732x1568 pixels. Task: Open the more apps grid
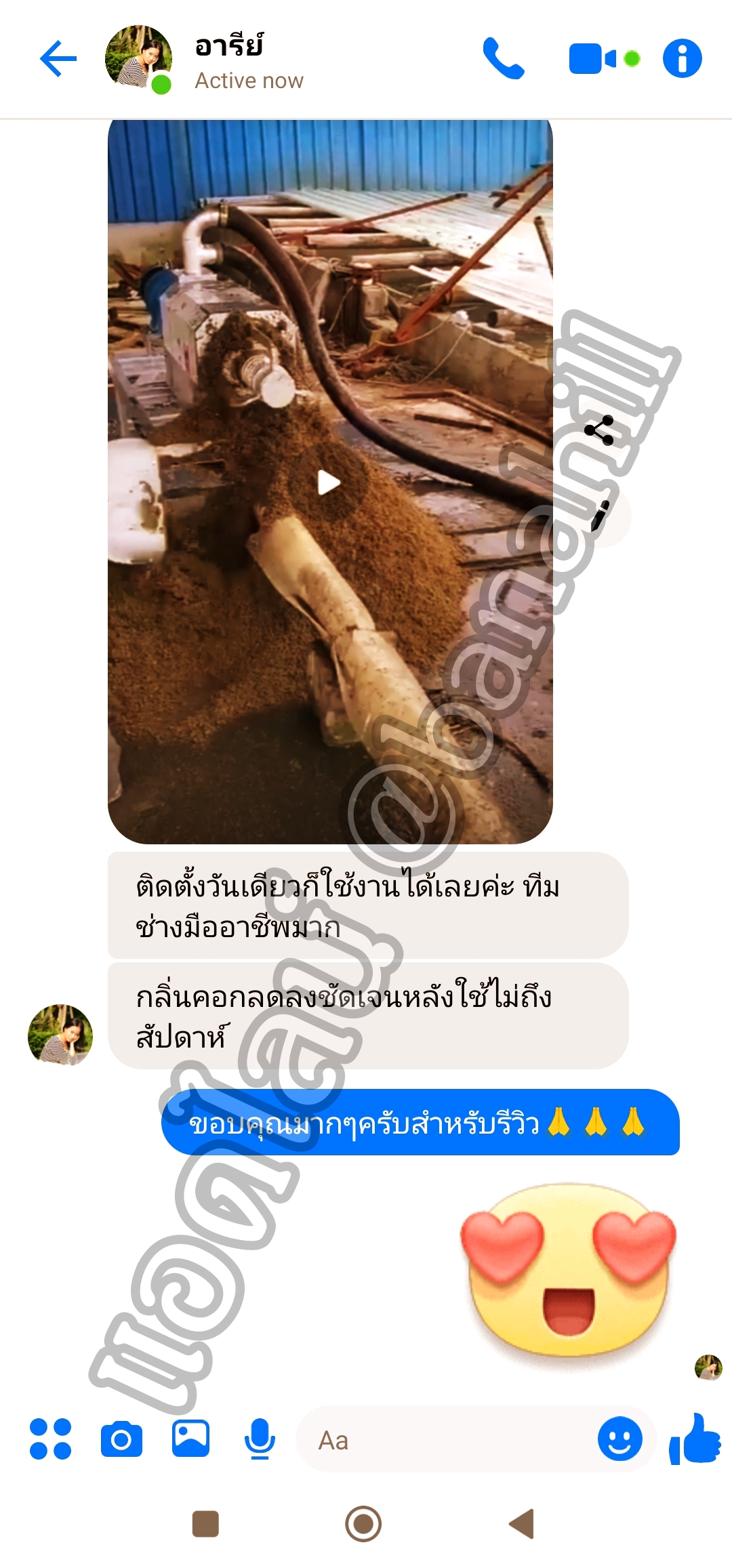tap(50, 1439)
